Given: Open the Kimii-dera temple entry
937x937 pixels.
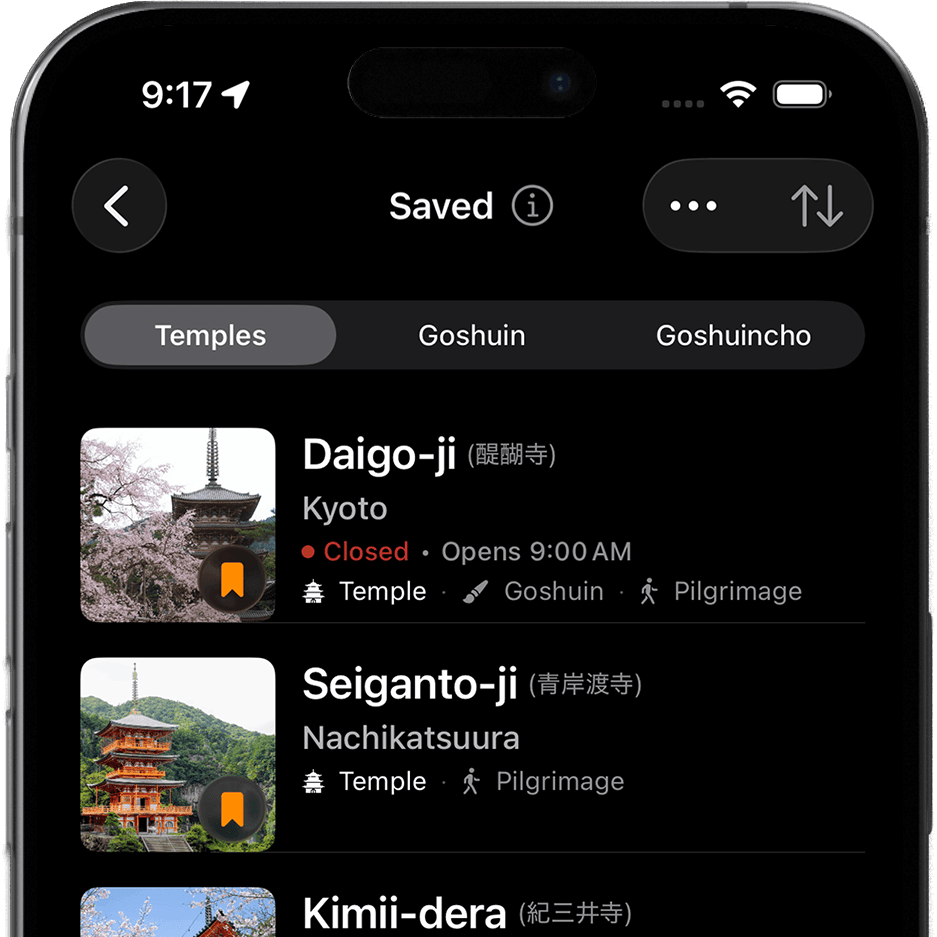Looking at the screenshot, I should click(x=550, y=912).
